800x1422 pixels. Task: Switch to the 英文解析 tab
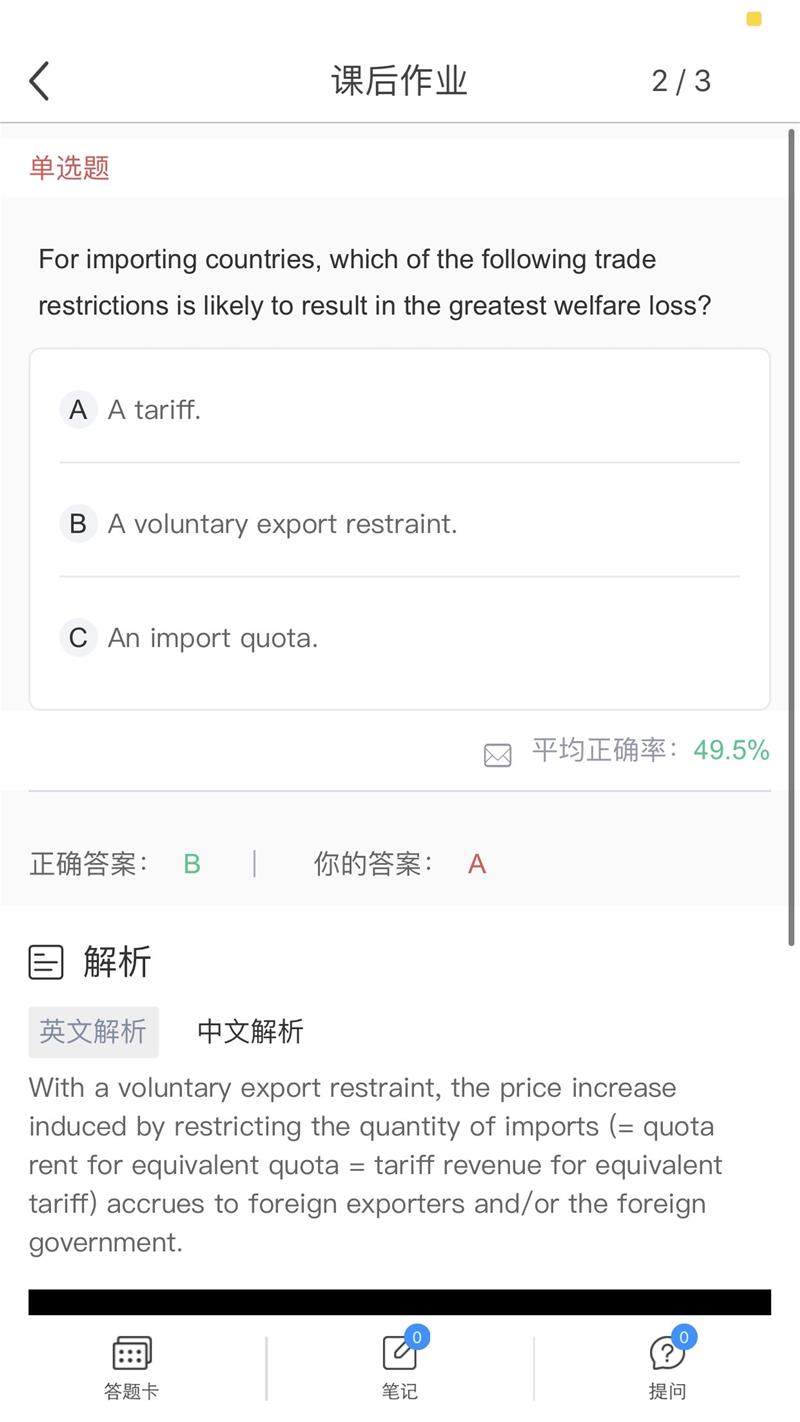pos(93,1031)
